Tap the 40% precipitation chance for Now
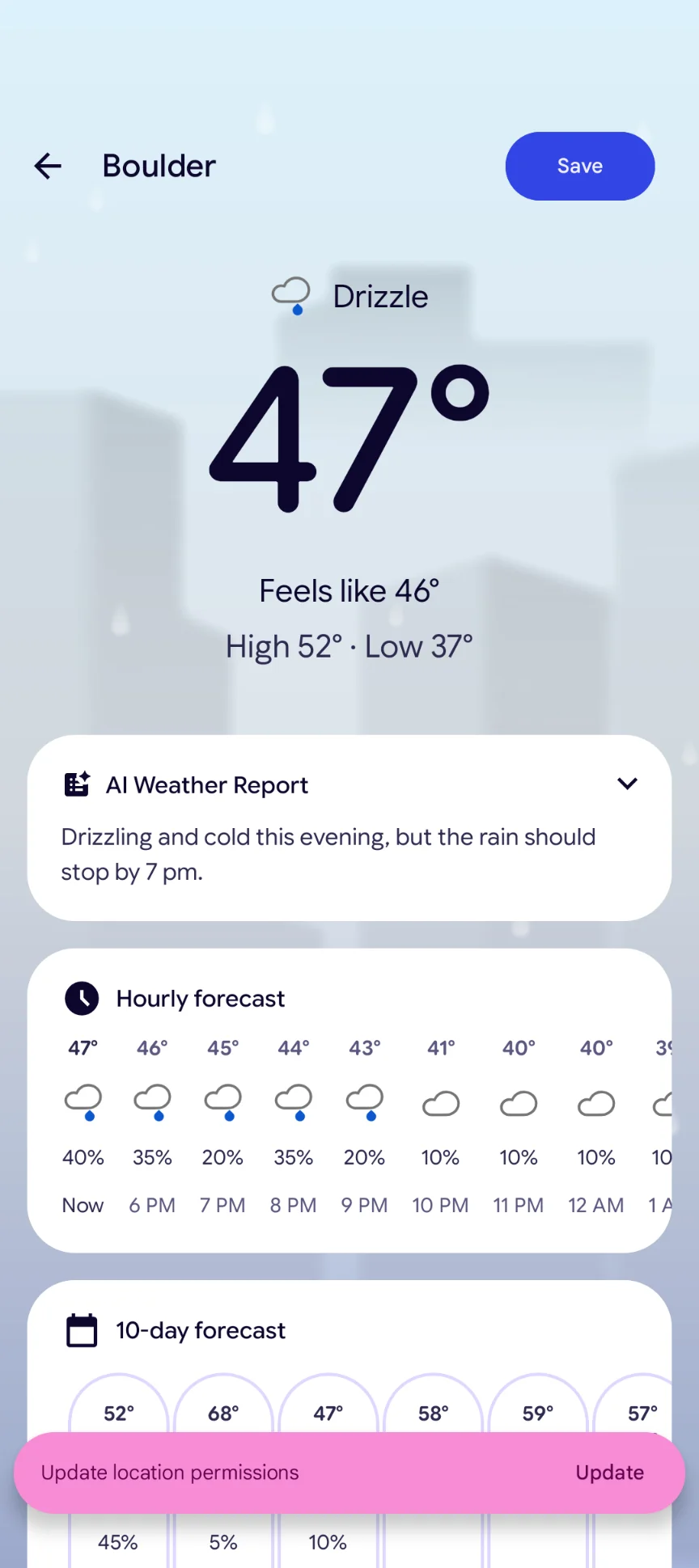Screen dimensions: 699x1568 click(x=82, y=1156)
